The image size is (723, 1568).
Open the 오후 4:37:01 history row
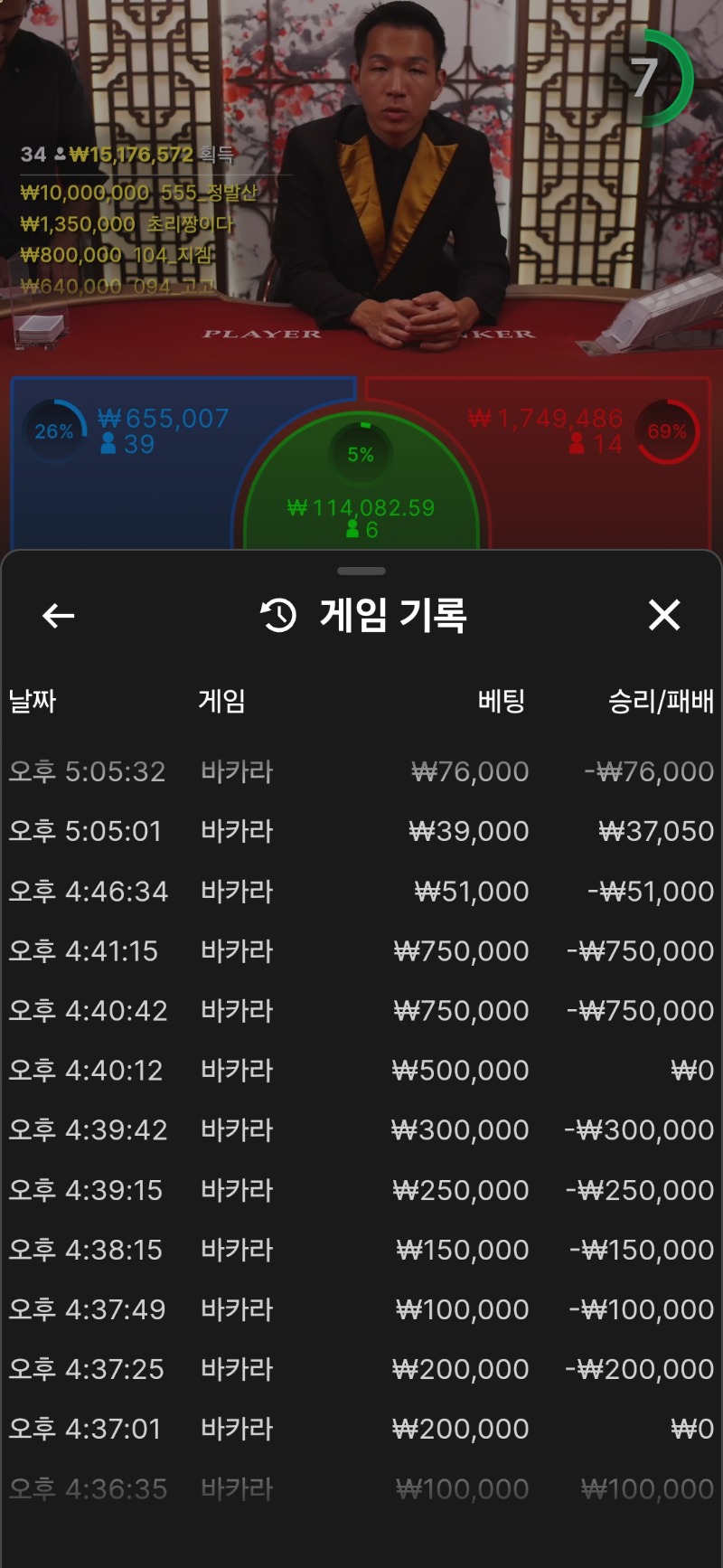coord(361,1429)
